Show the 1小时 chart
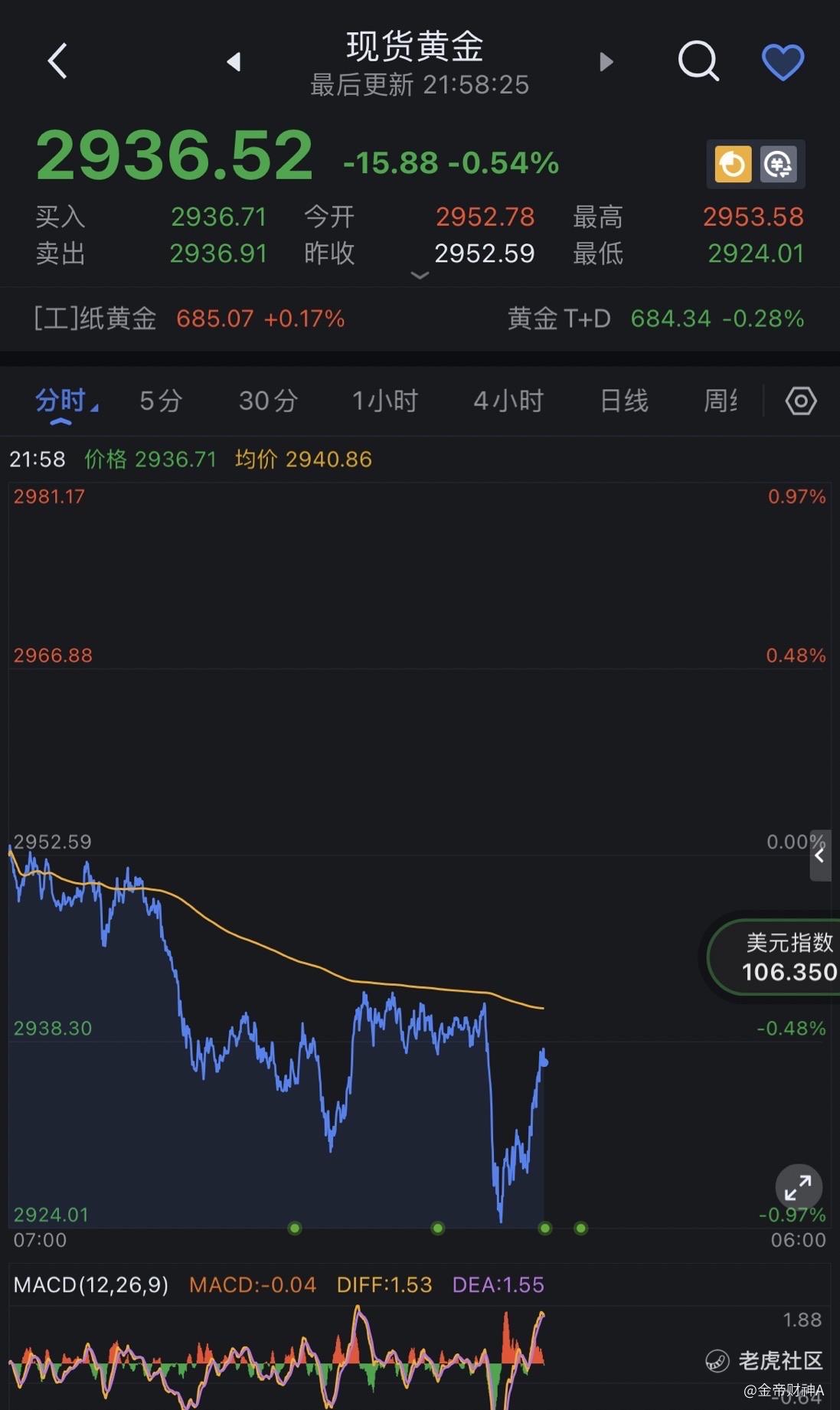The image size is (840, 1410). tap(384, 401)
